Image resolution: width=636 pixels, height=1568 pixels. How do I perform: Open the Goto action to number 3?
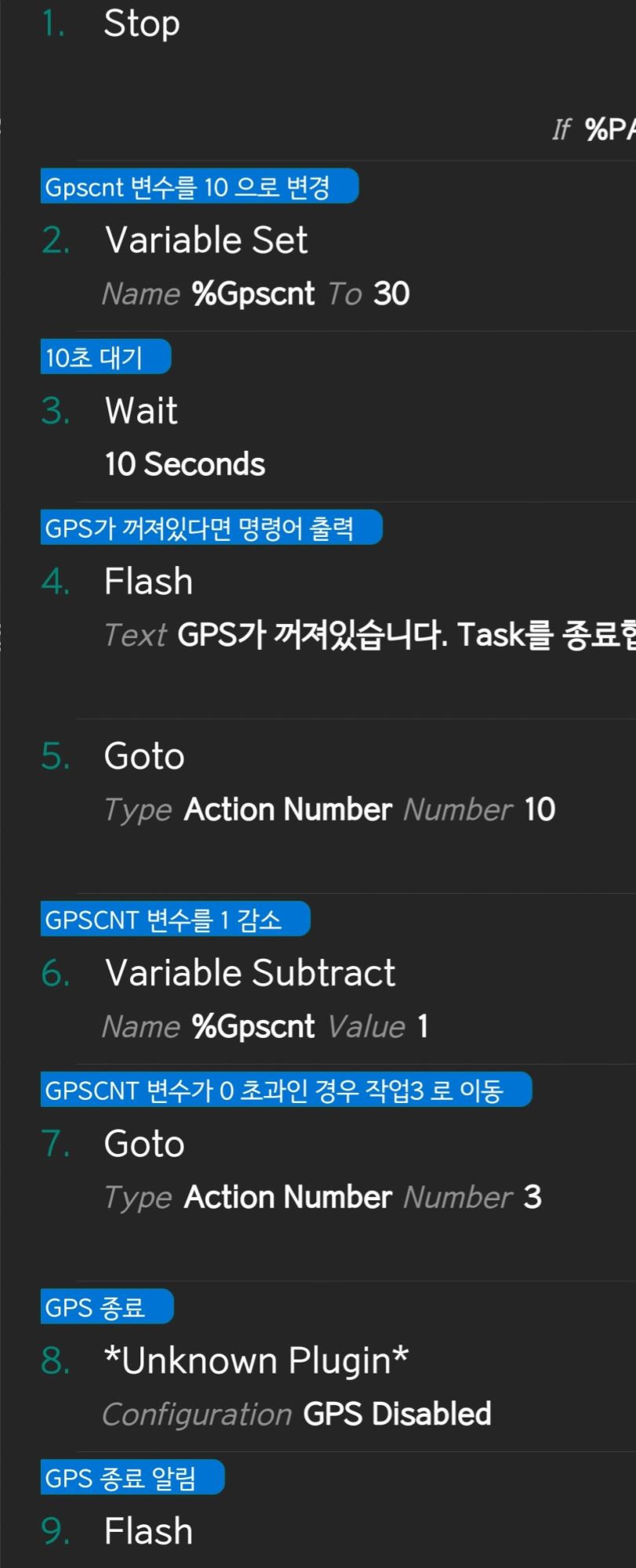(x=144, y=1145)
